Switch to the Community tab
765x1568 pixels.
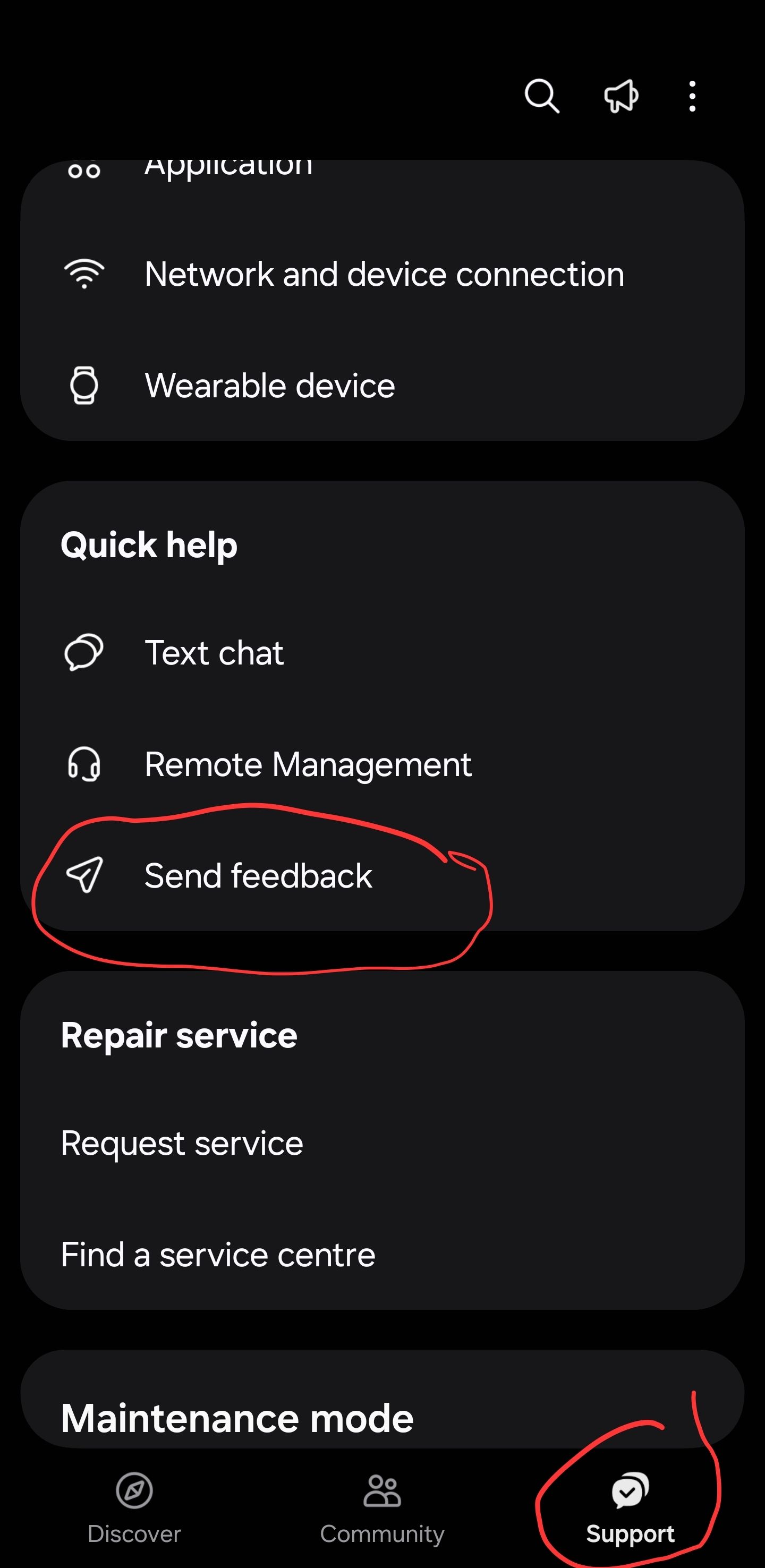tap(382, 1515)
